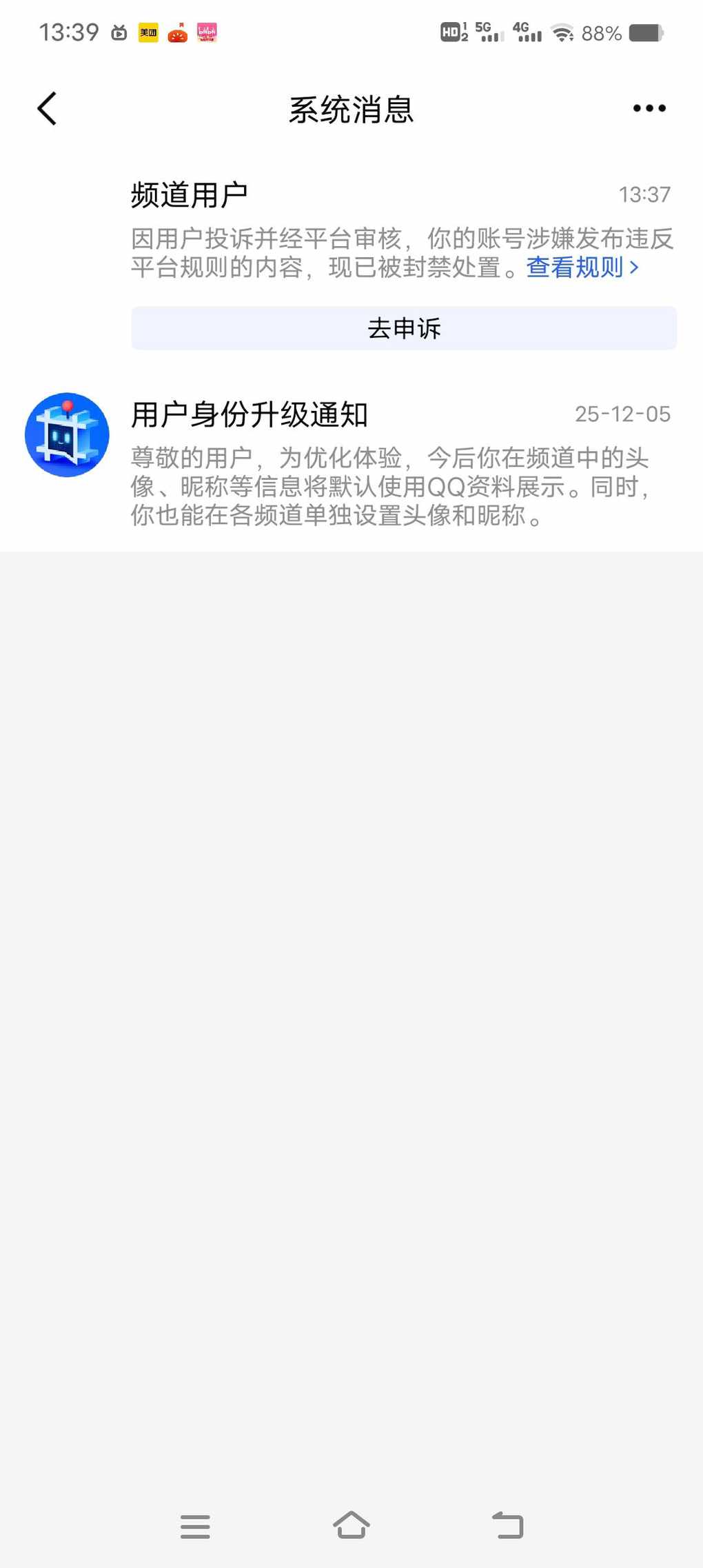The image size is (703, 1568).
Task: Go back from 系统消息 page
Action: tap(47, 109)
